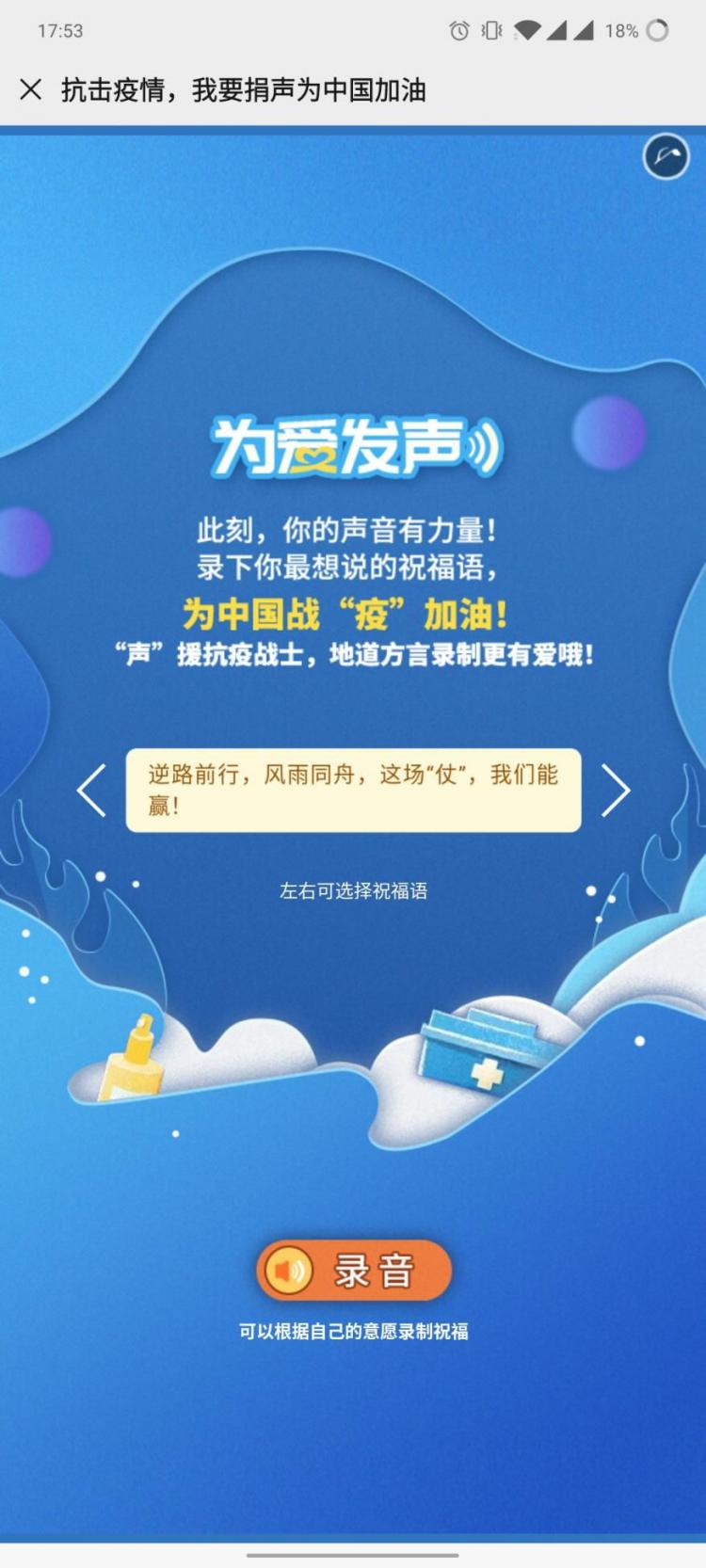The width and height of the screenshot is (706, 1568).
Task: Show previous blessing with left arrow
Action: click(x=91, y=791)
